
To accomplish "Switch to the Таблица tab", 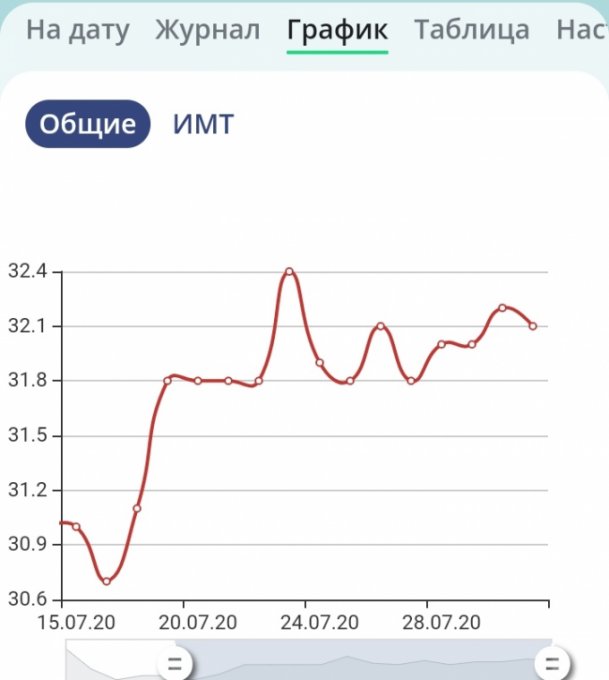I will (472, 29).
